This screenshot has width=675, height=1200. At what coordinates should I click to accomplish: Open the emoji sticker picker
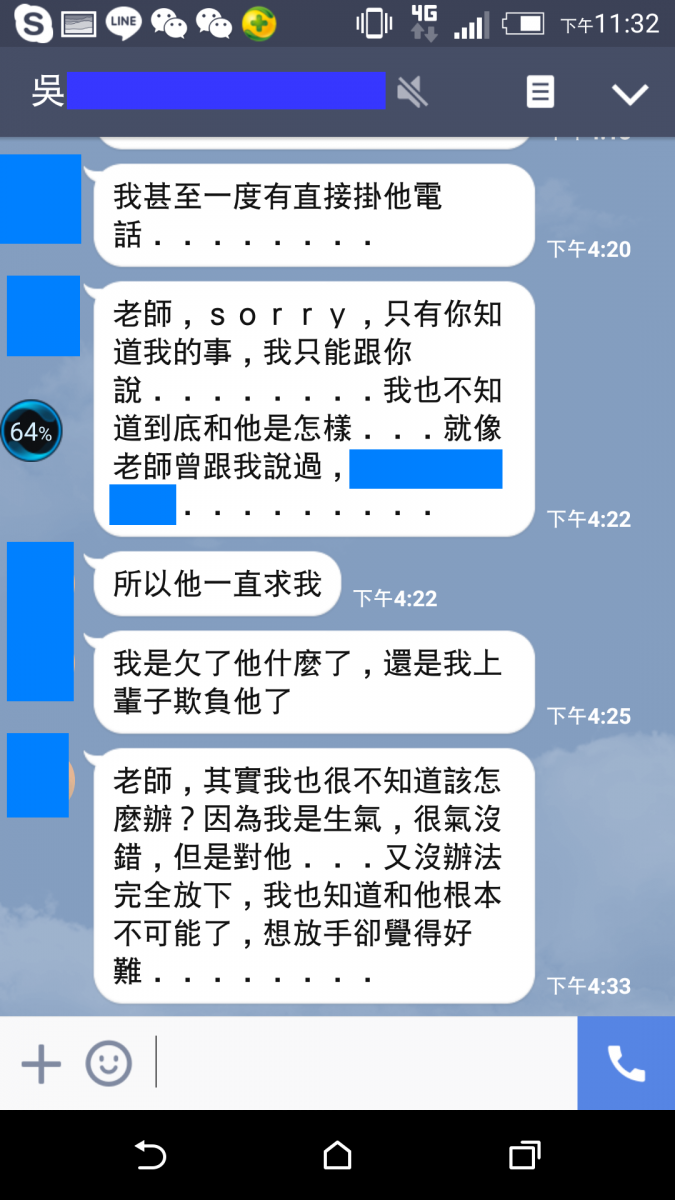coord(108,1064)
